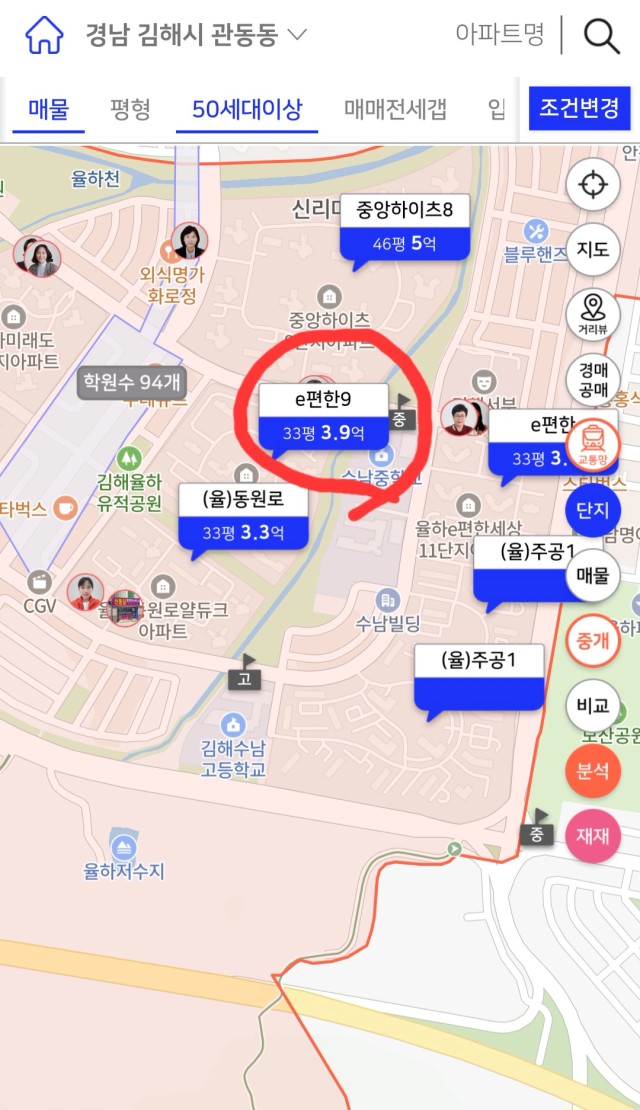Open the search magnifier
This screenshot has height=1110, width=640.
click(x=601, y=36)
